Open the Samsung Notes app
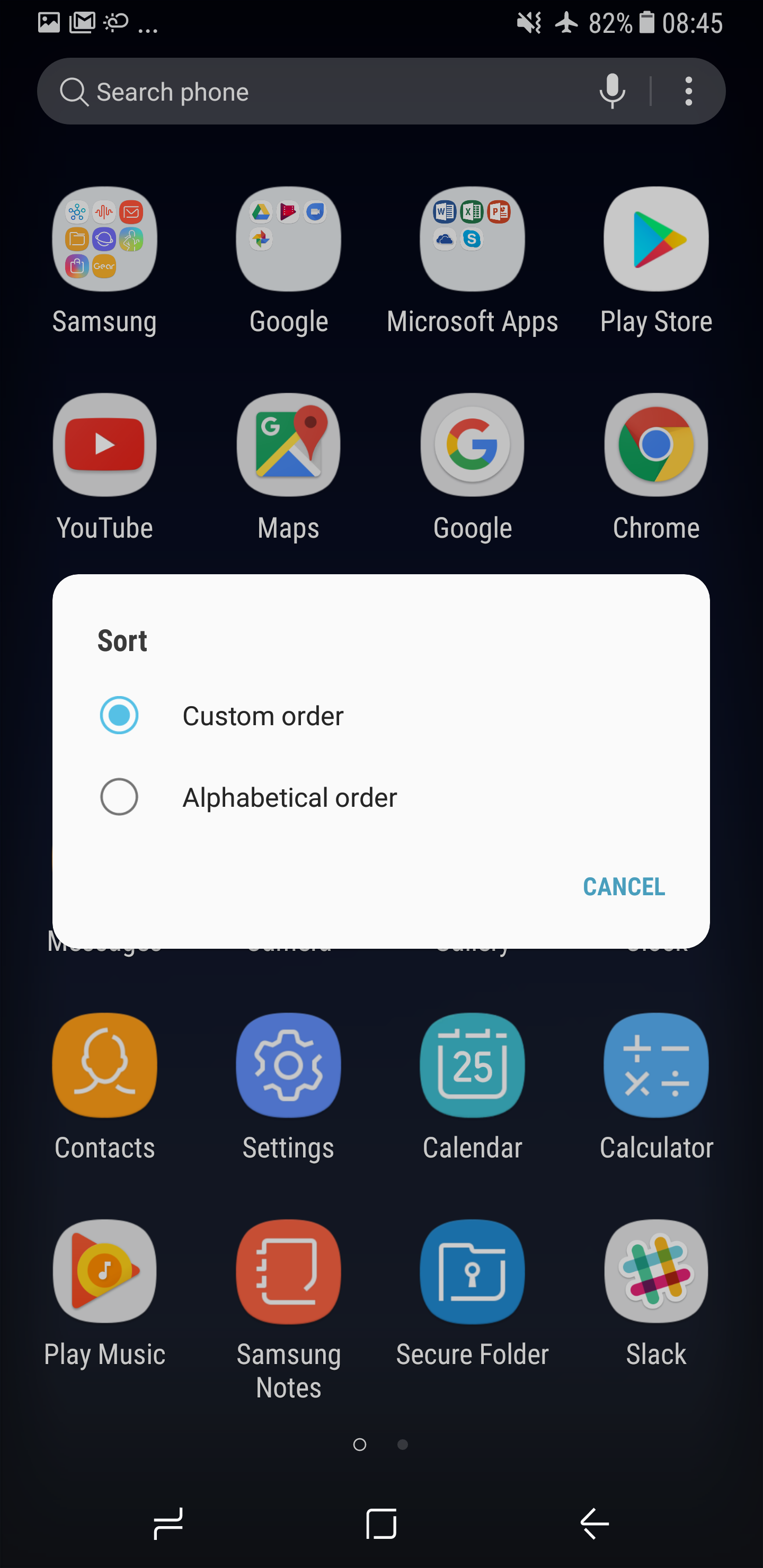The height and width of the screenshot is (1568, 763). click(x=289, y=1271)
